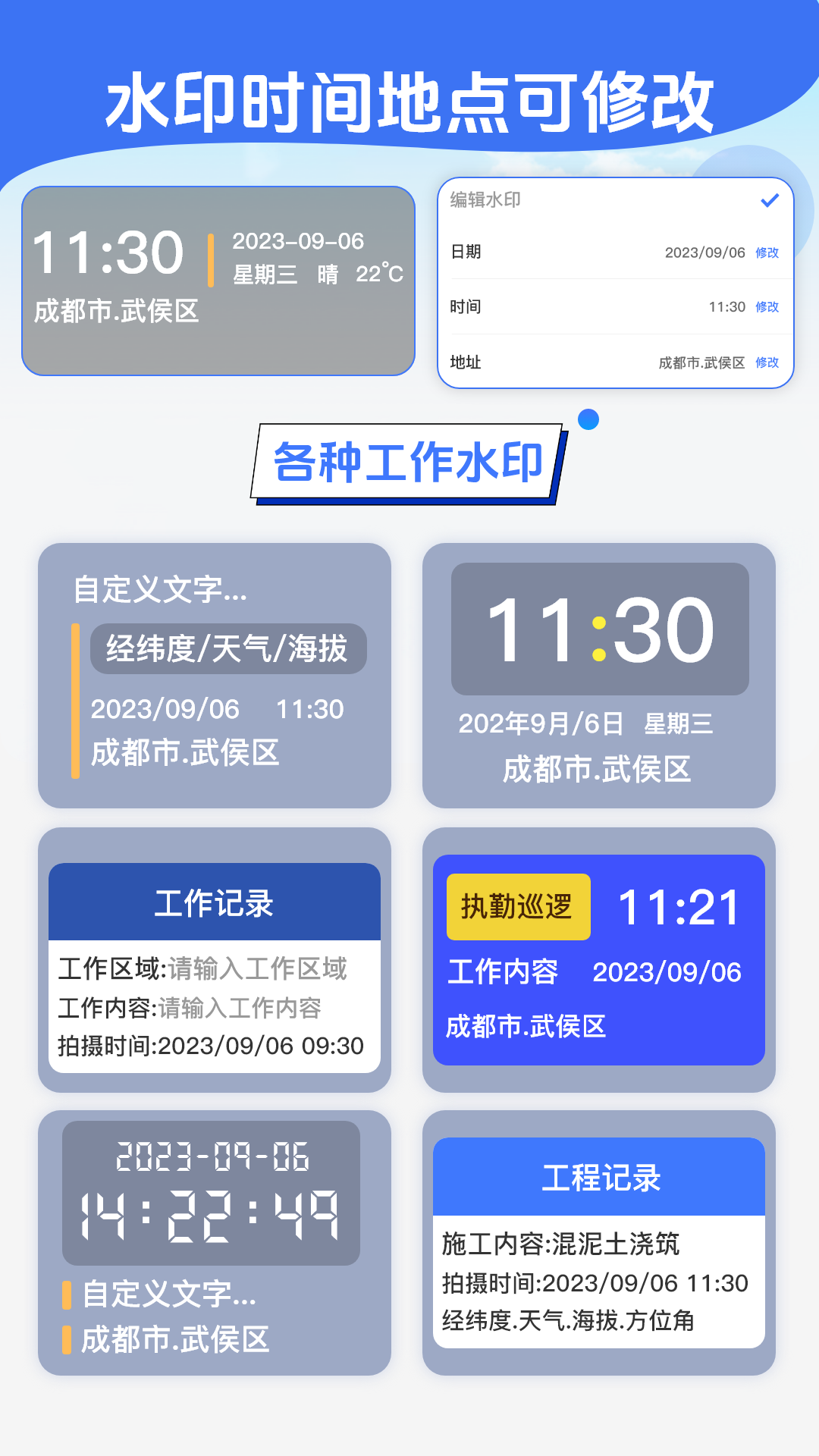The height and width of the screenshot is (1456, 819).
Task: Tap the checkmark to confirm watermark edits
Action: click(769, 201)
